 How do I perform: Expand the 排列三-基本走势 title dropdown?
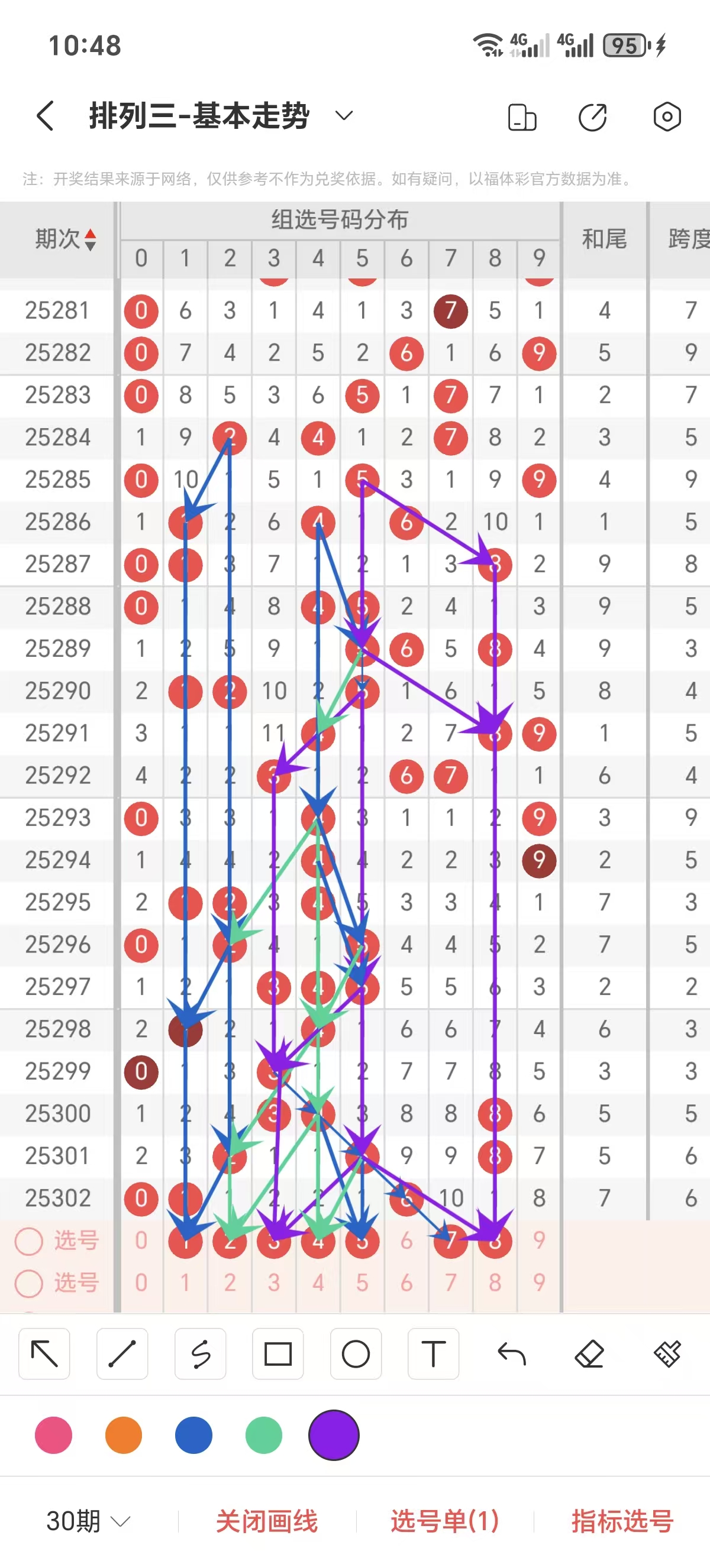pyautogui.click(x=344, y=116)
